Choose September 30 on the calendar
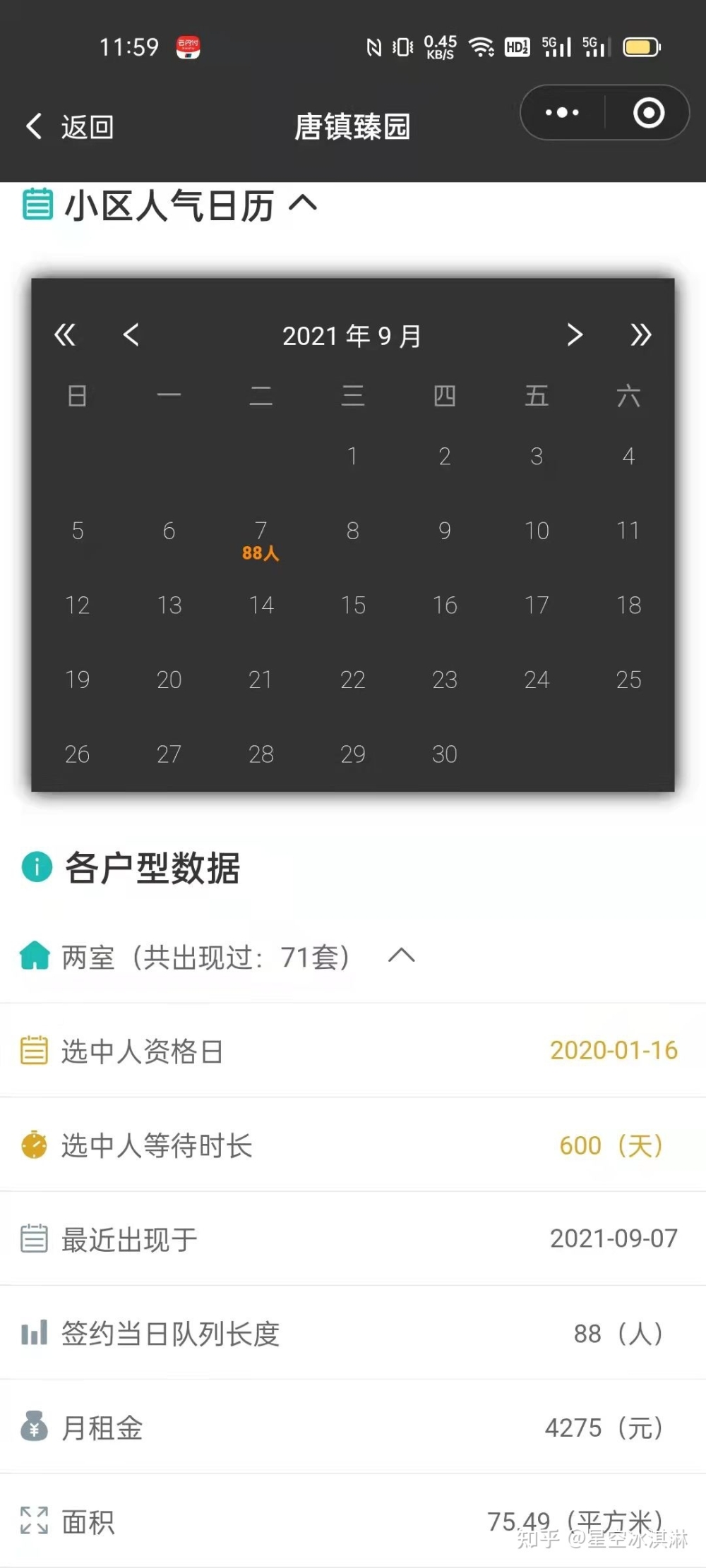706x1568 pixels. tap(444, 754)
